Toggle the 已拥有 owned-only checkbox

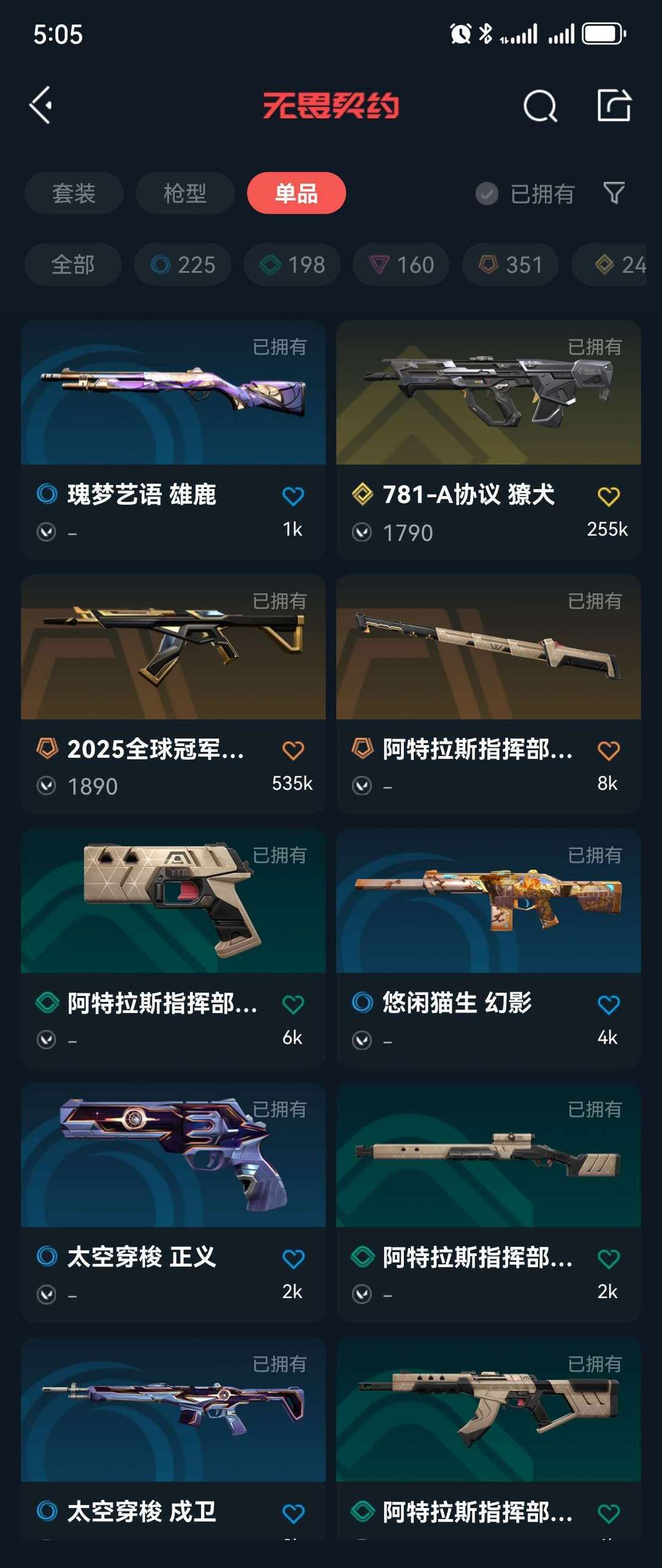(487, 194)
